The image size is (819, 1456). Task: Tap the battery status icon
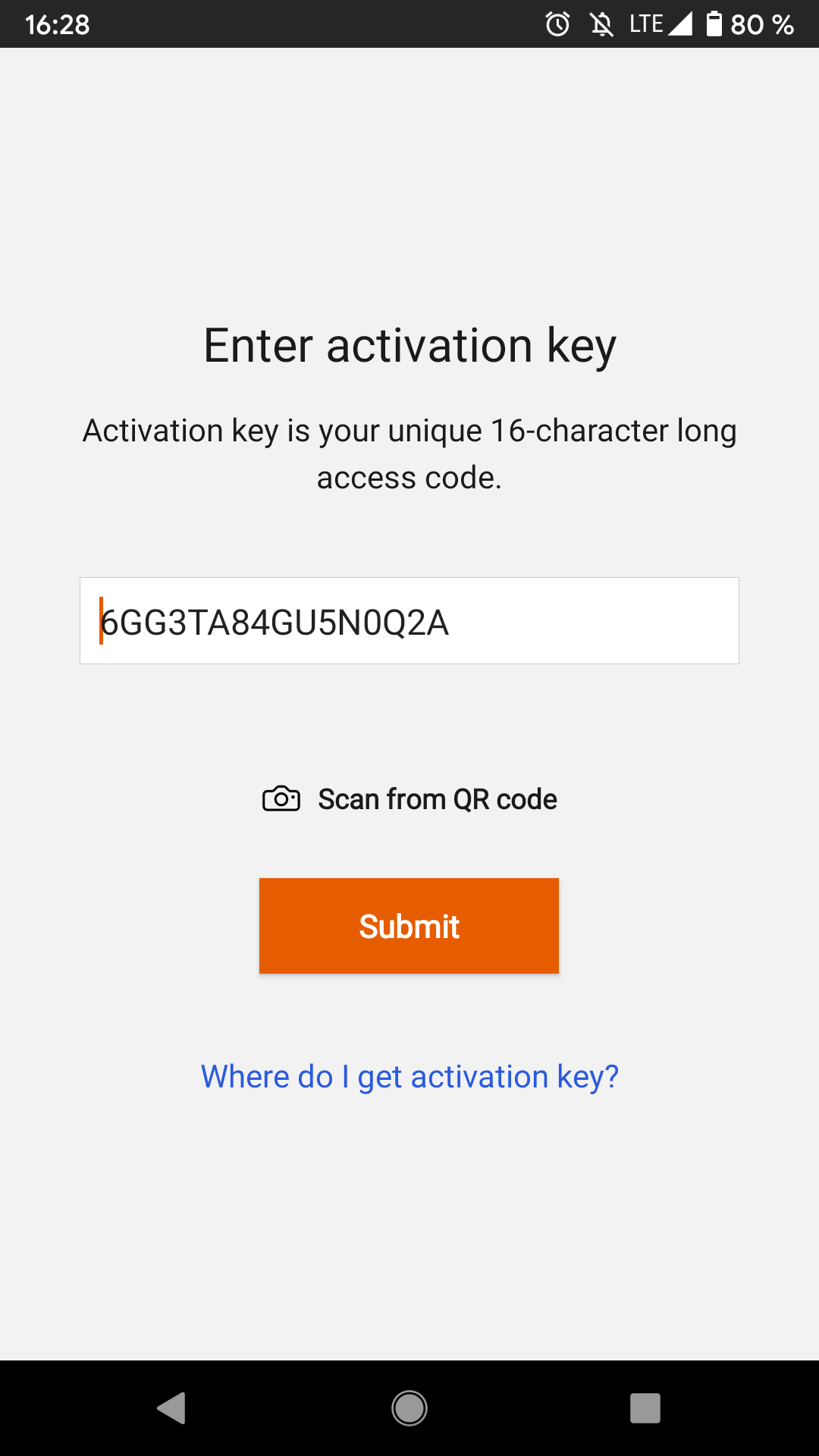711,24
